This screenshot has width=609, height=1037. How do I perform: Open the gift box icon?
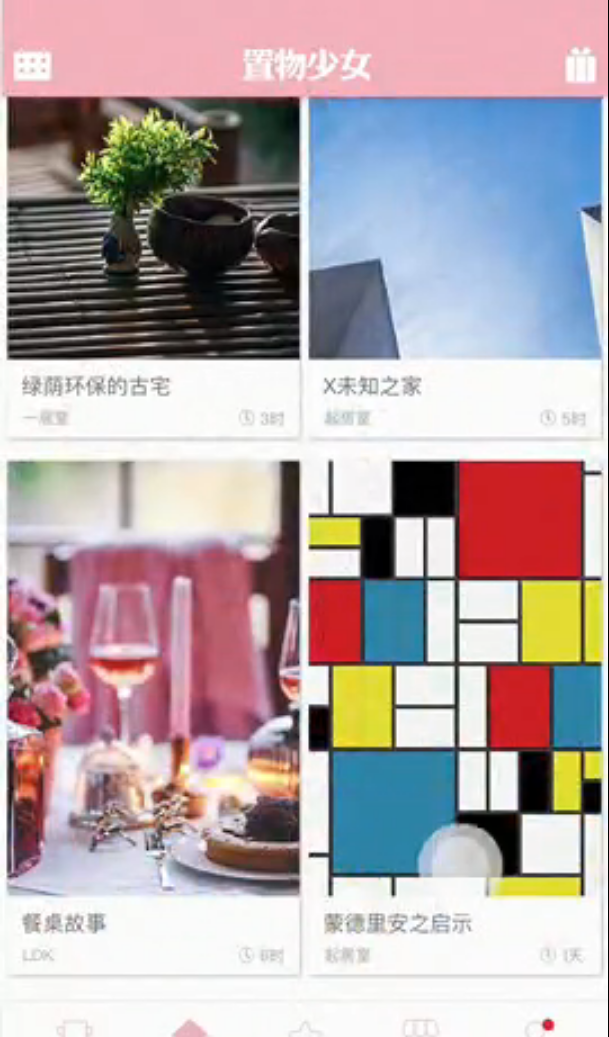point(580,65)
